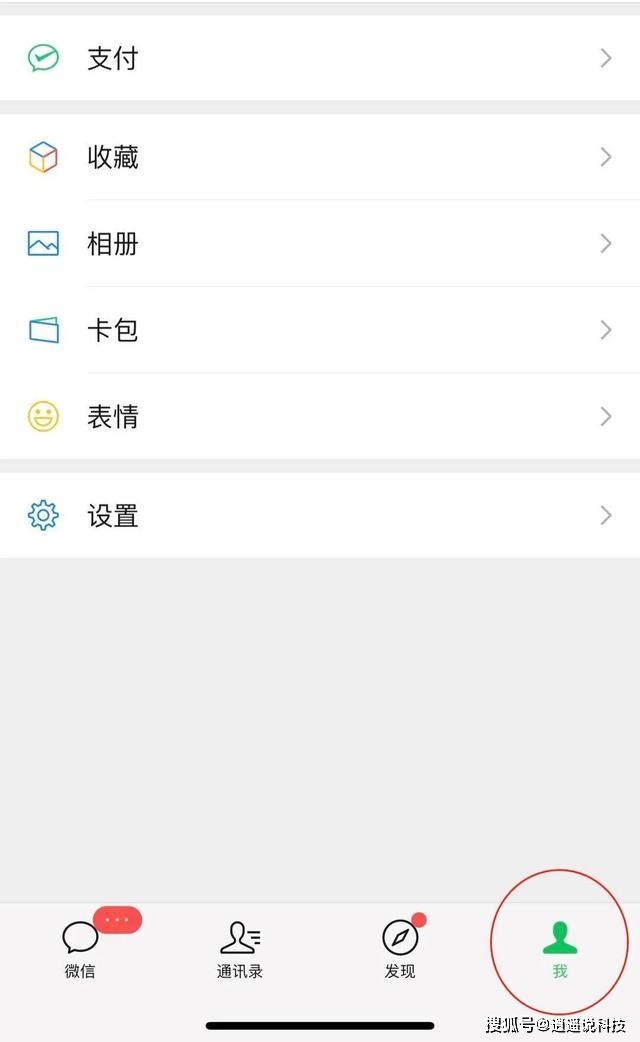The height and width of the screenshot is (1042, 640).
Task: Open the 相册 album row
Action: 320,243
